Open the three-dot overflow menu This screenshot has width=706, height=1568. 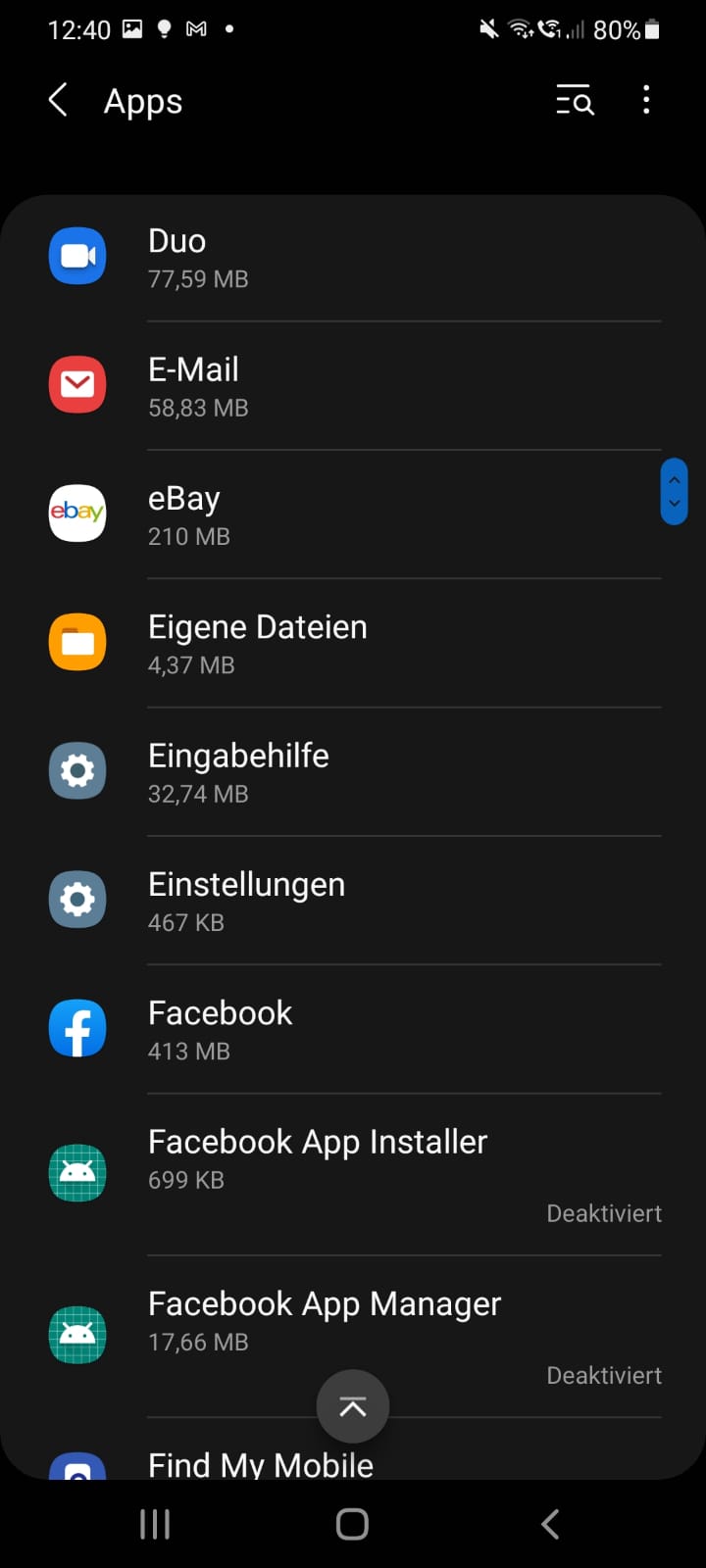[646, 100]
